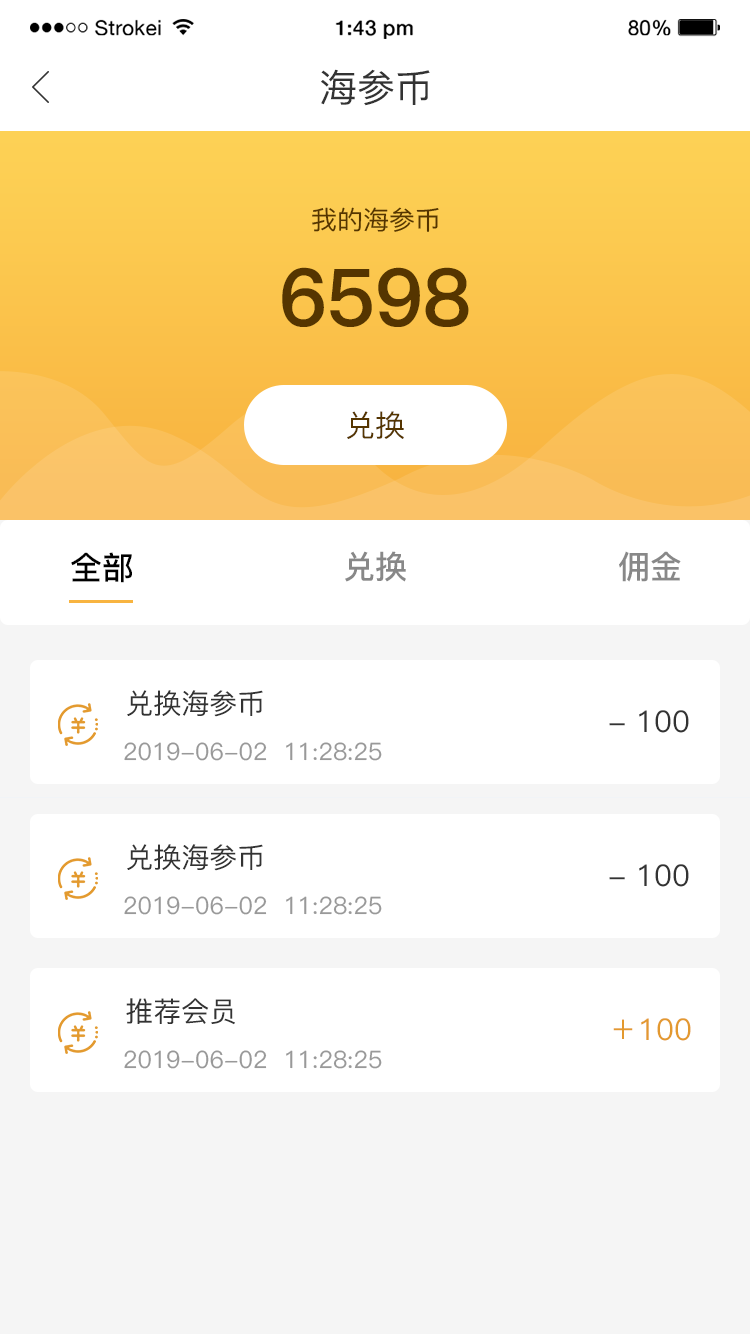Select the 兑换 tab in the records list
The width and height of the screenshot is (750, 1334).
[375, 568]
